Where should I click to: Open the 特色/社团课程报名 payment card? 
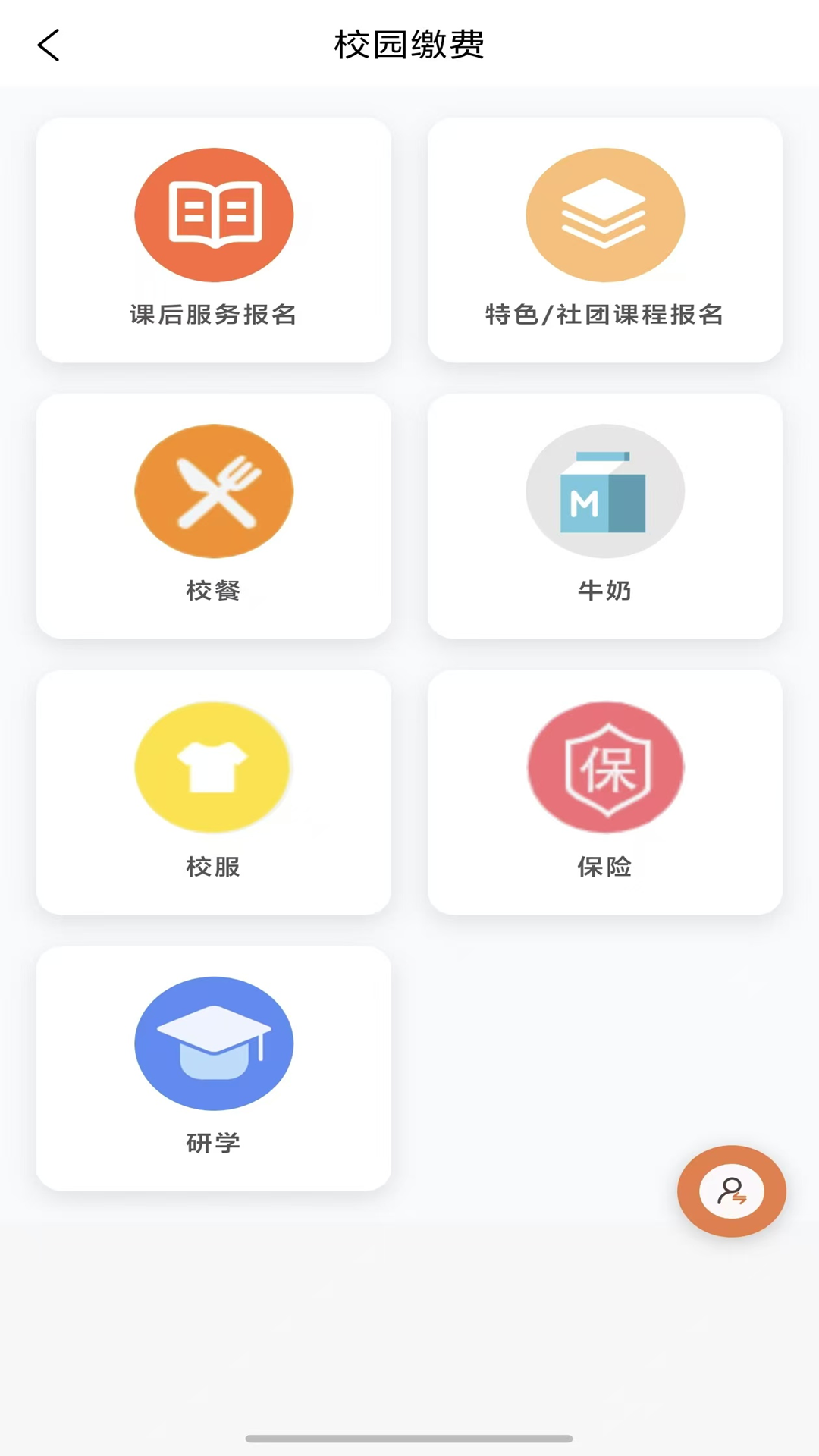[604, 240]
